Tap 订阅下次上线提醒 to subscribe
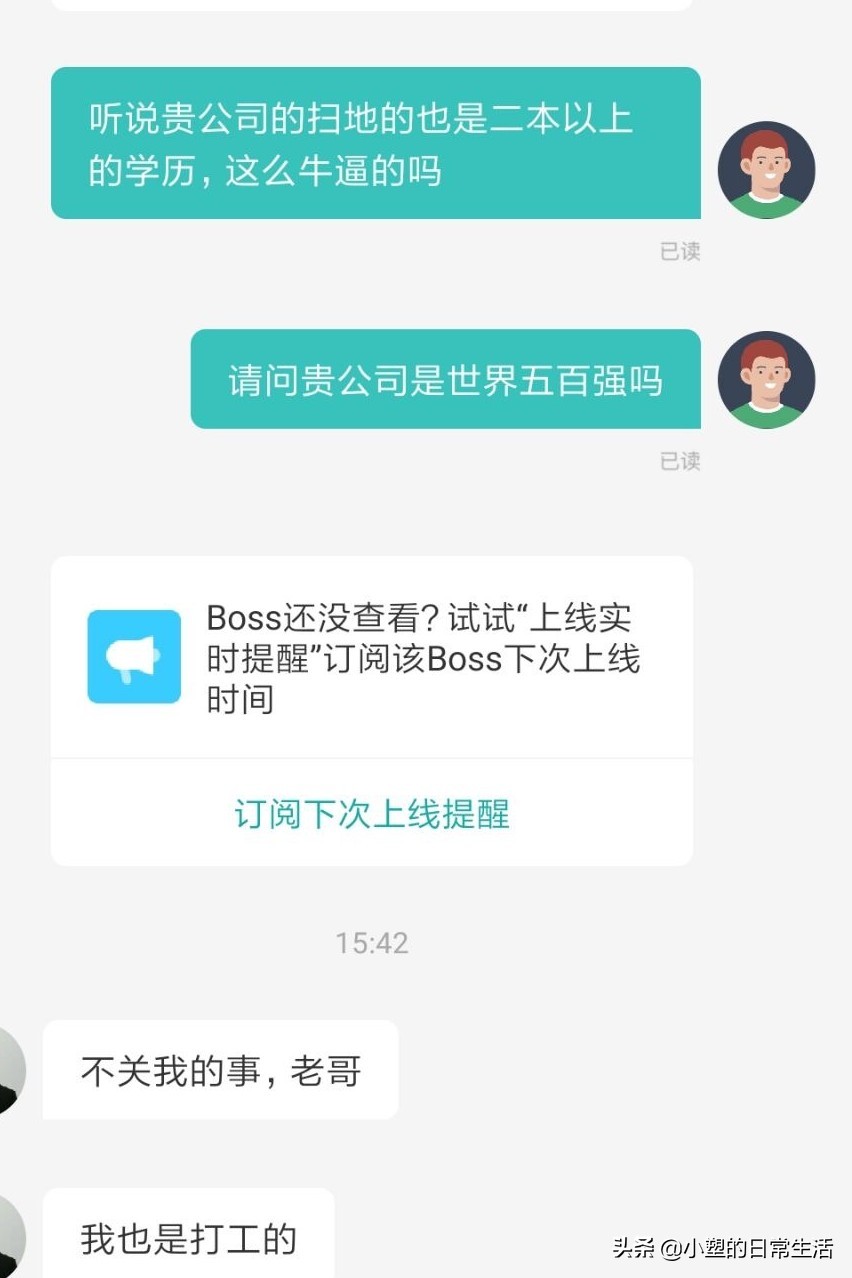The image size is (852, 1278). [x=371, y=814]
